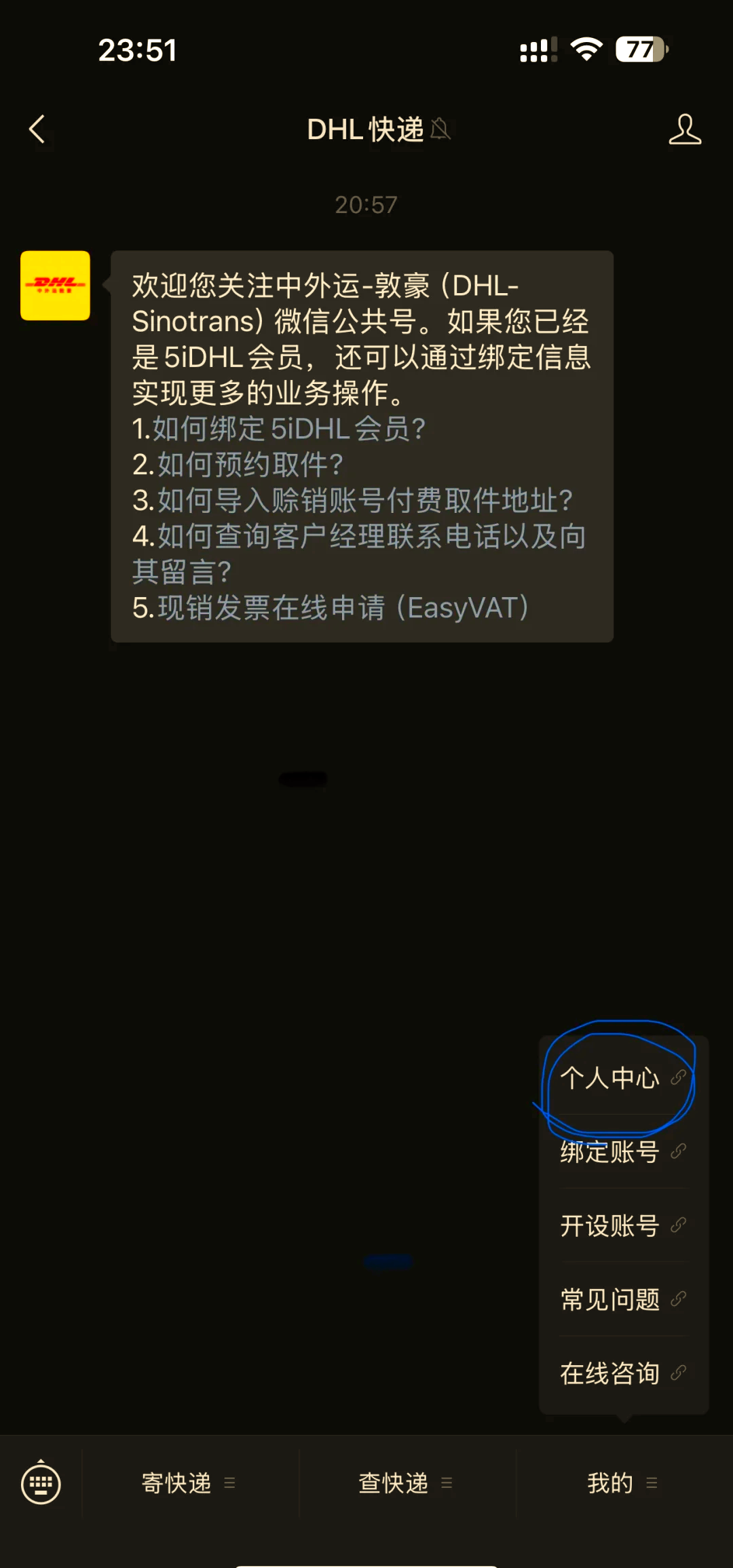Screen dimensions: 733x1568
Task: Open the account profile icon
Action: (x=684, y=129)
